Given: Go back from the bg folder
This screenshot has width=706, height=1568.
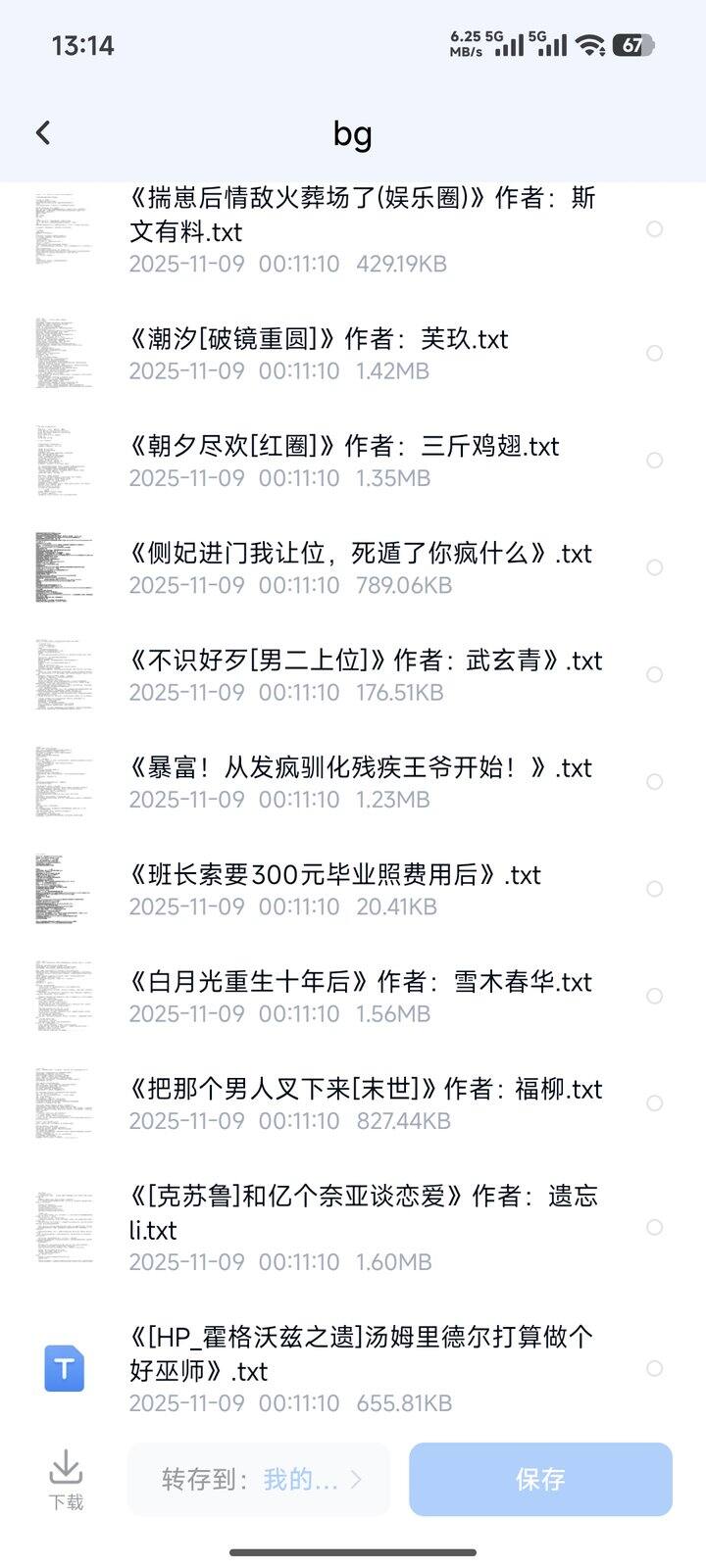Looking at the screenshot, I should tap(43, 133).
